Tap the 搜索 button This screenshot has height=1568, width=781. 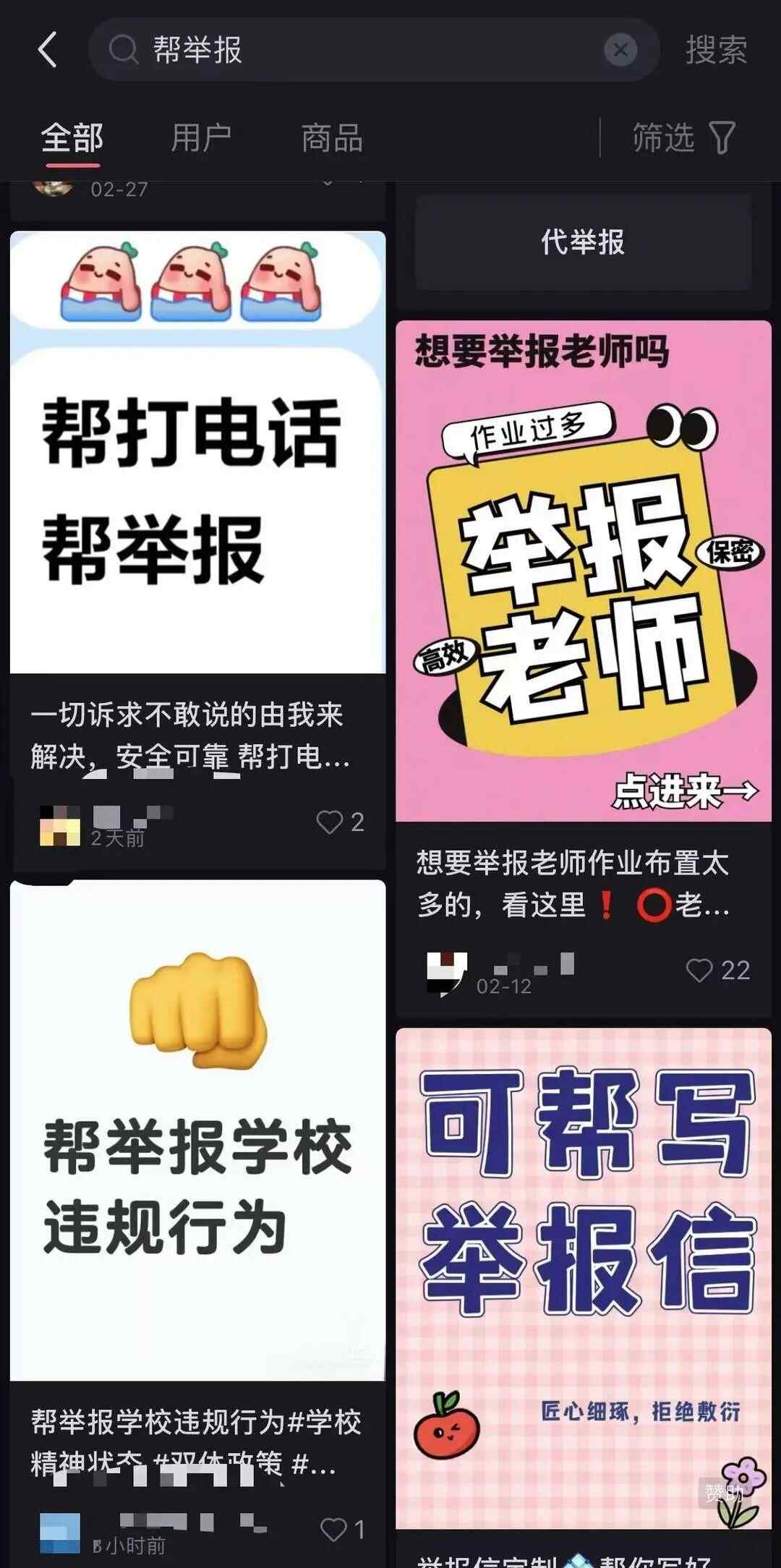pos(716,50)
